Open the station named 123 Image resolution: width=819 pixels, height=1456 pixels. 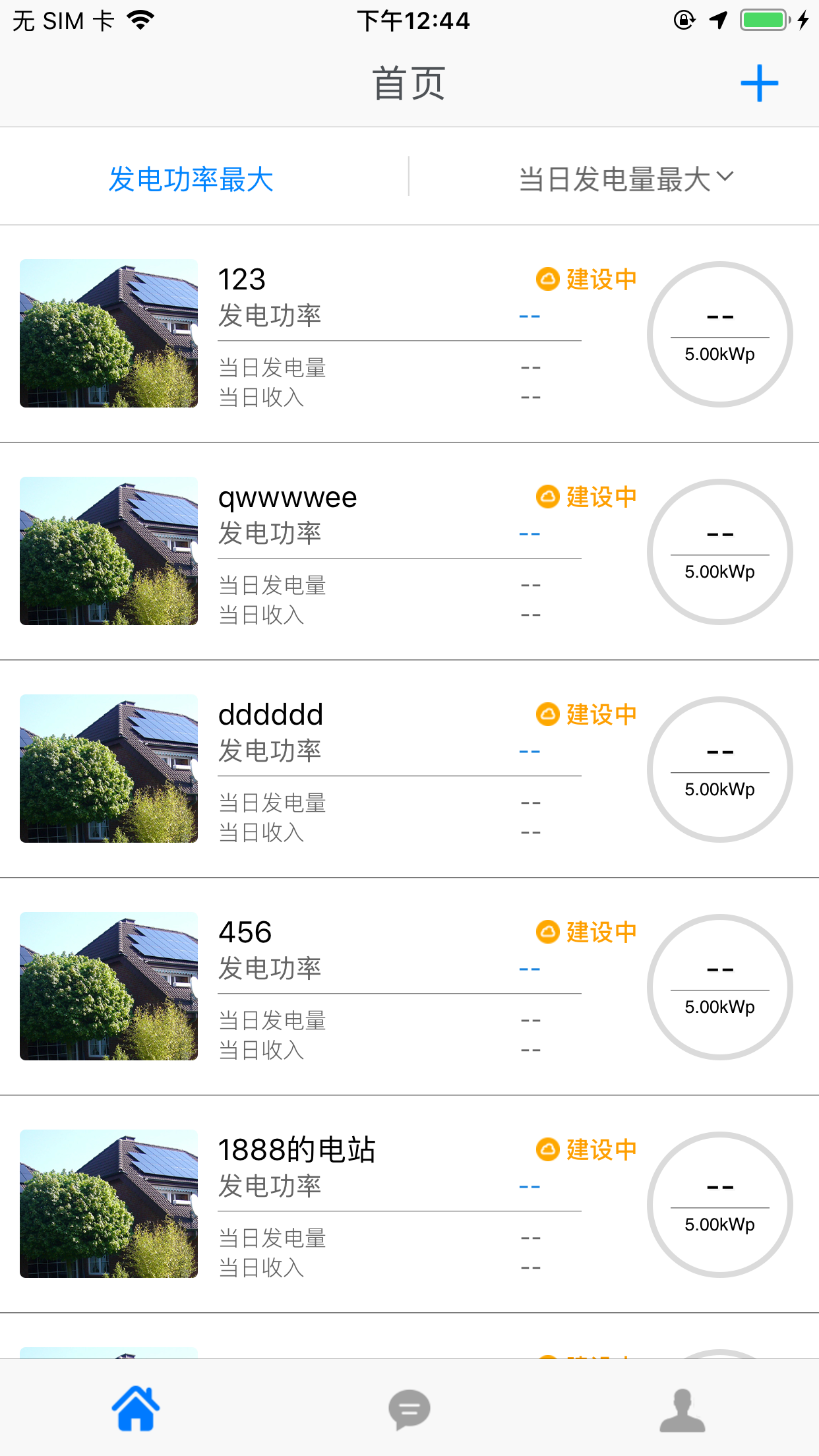point(241,278)
